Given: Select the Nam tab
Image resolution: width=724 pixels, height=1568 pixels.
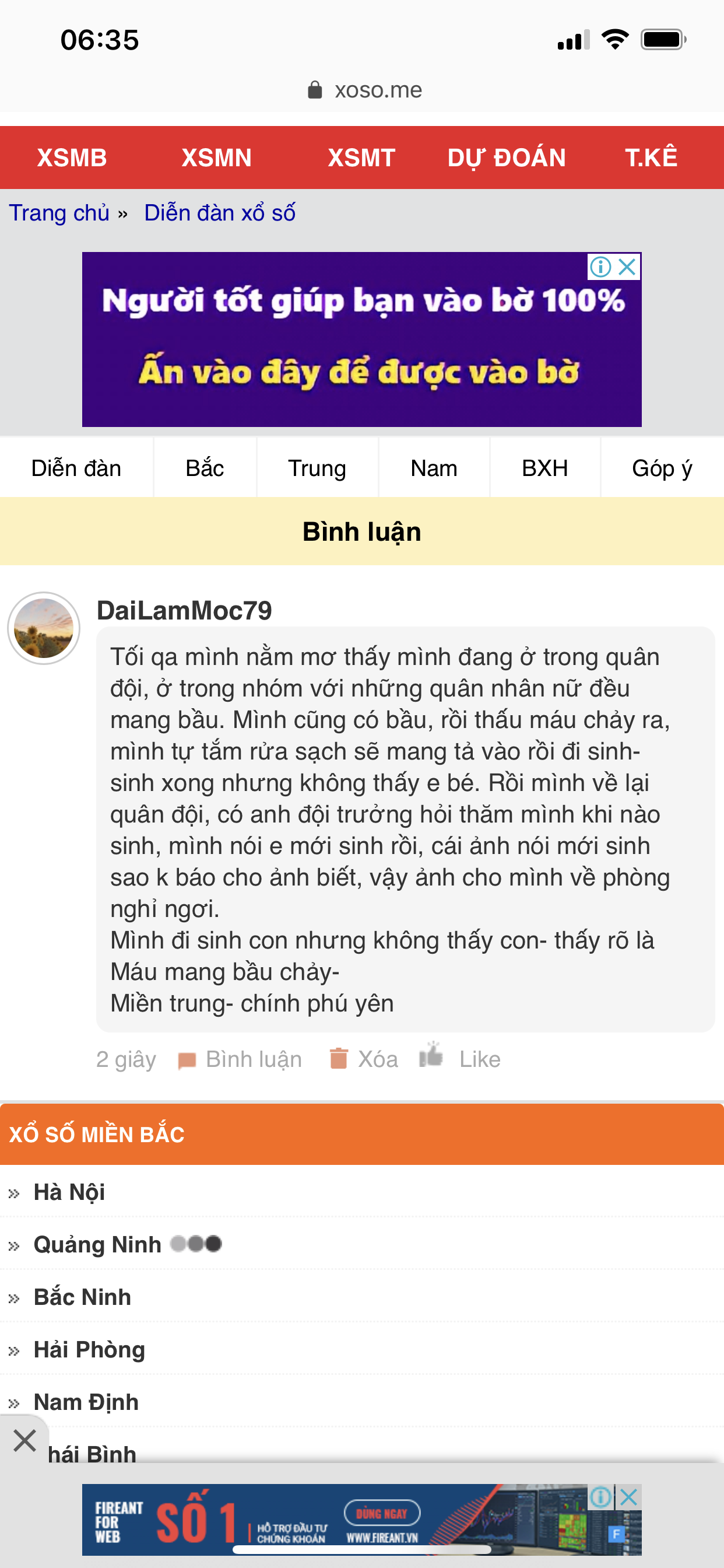Looking at the screenshot, I should 434,468.
